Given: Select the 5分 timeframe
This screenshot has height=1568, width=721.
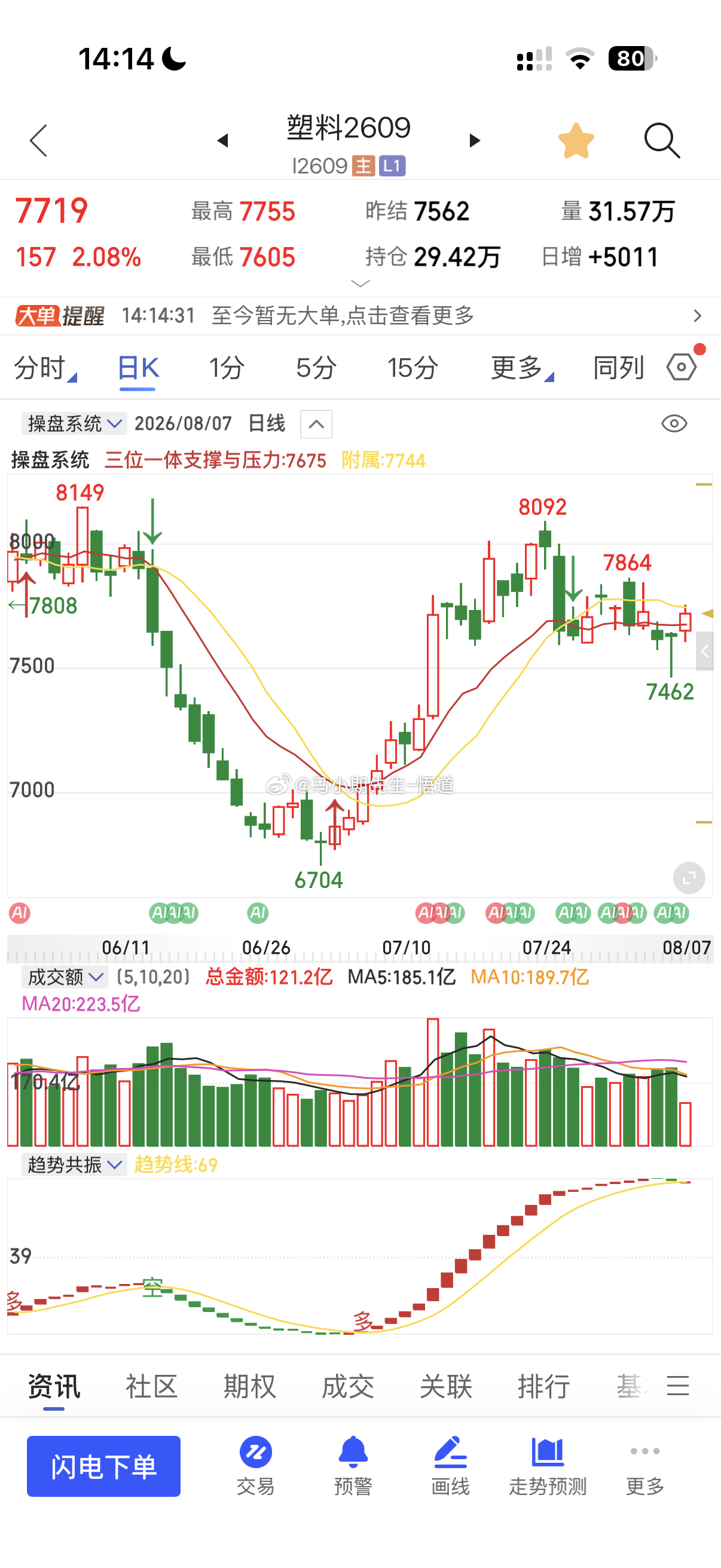Looking at the screenshot, I should [316, 368].
